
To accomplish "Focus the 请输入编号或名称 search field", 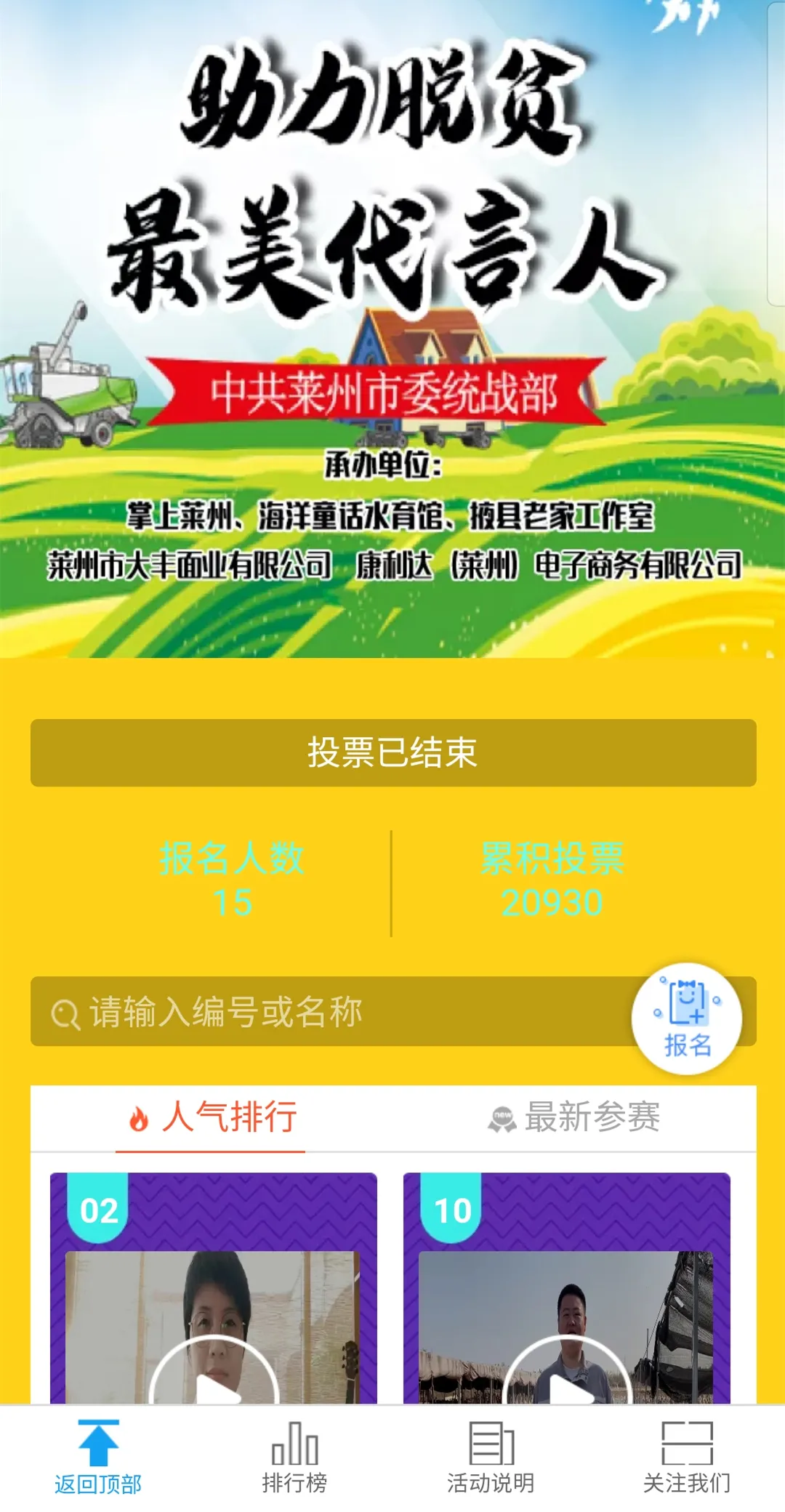I will click(327, 1012).
